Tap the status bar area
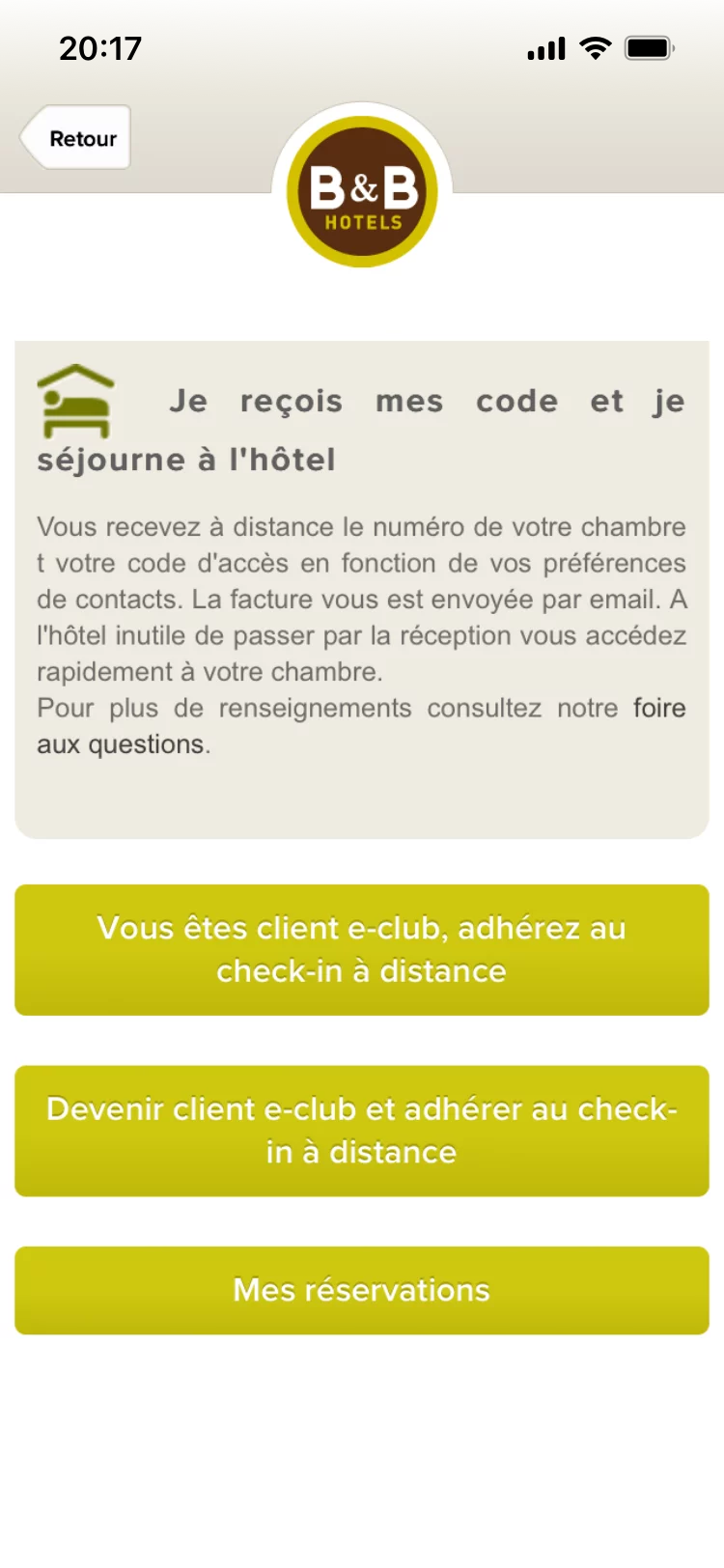Viewport: 724px width, 1568px height. pos(362,45)
